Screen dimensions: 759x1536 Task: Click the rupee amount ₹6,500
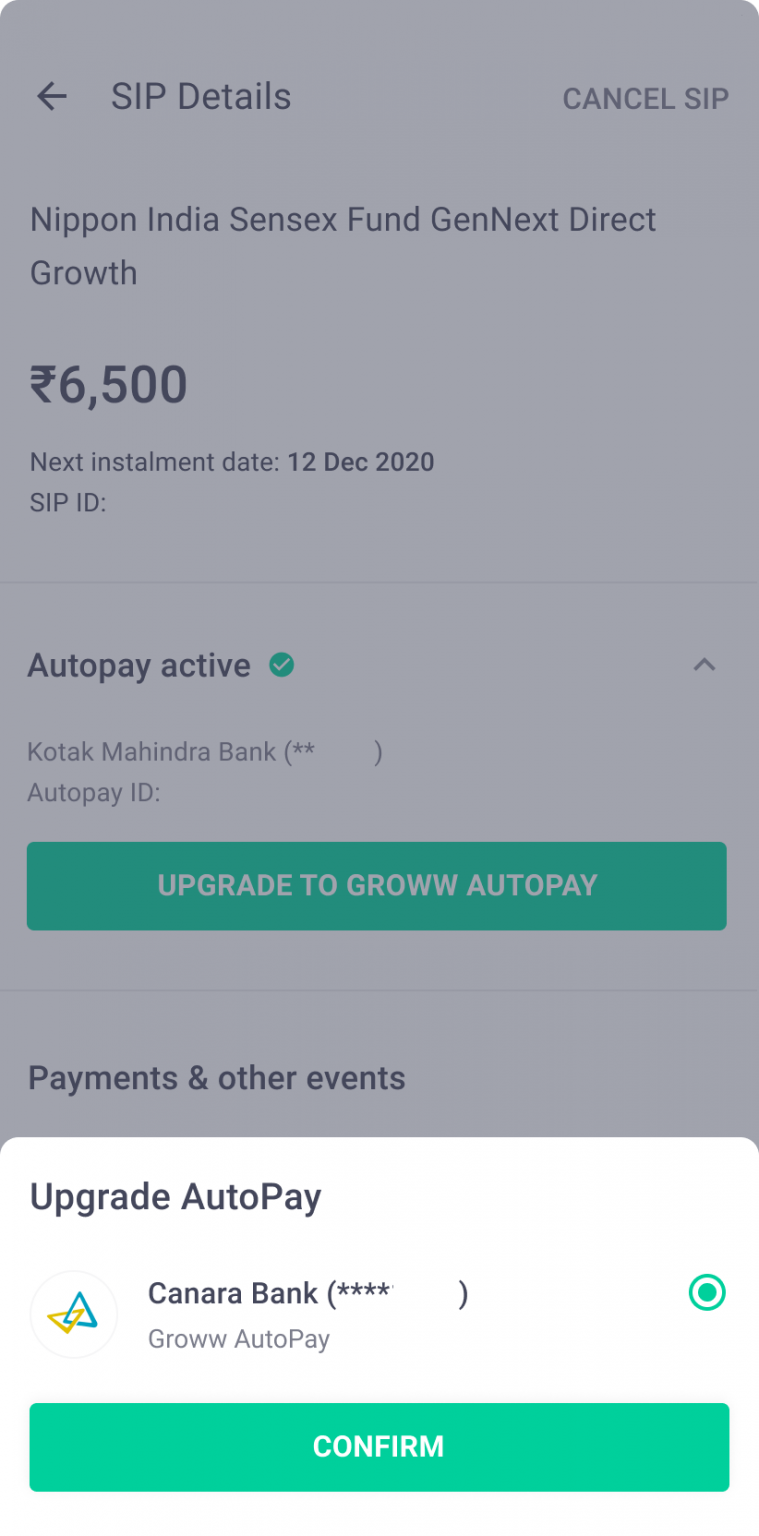tap(107, 384)
